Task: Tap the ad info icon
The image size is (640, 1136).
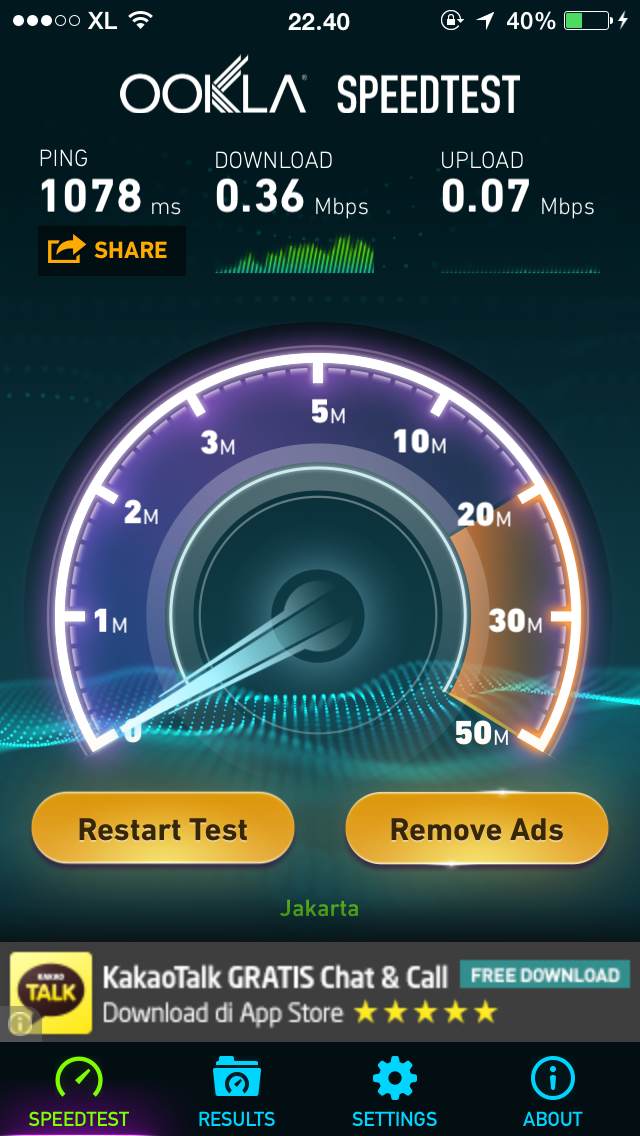Action: pos(19,1021)
